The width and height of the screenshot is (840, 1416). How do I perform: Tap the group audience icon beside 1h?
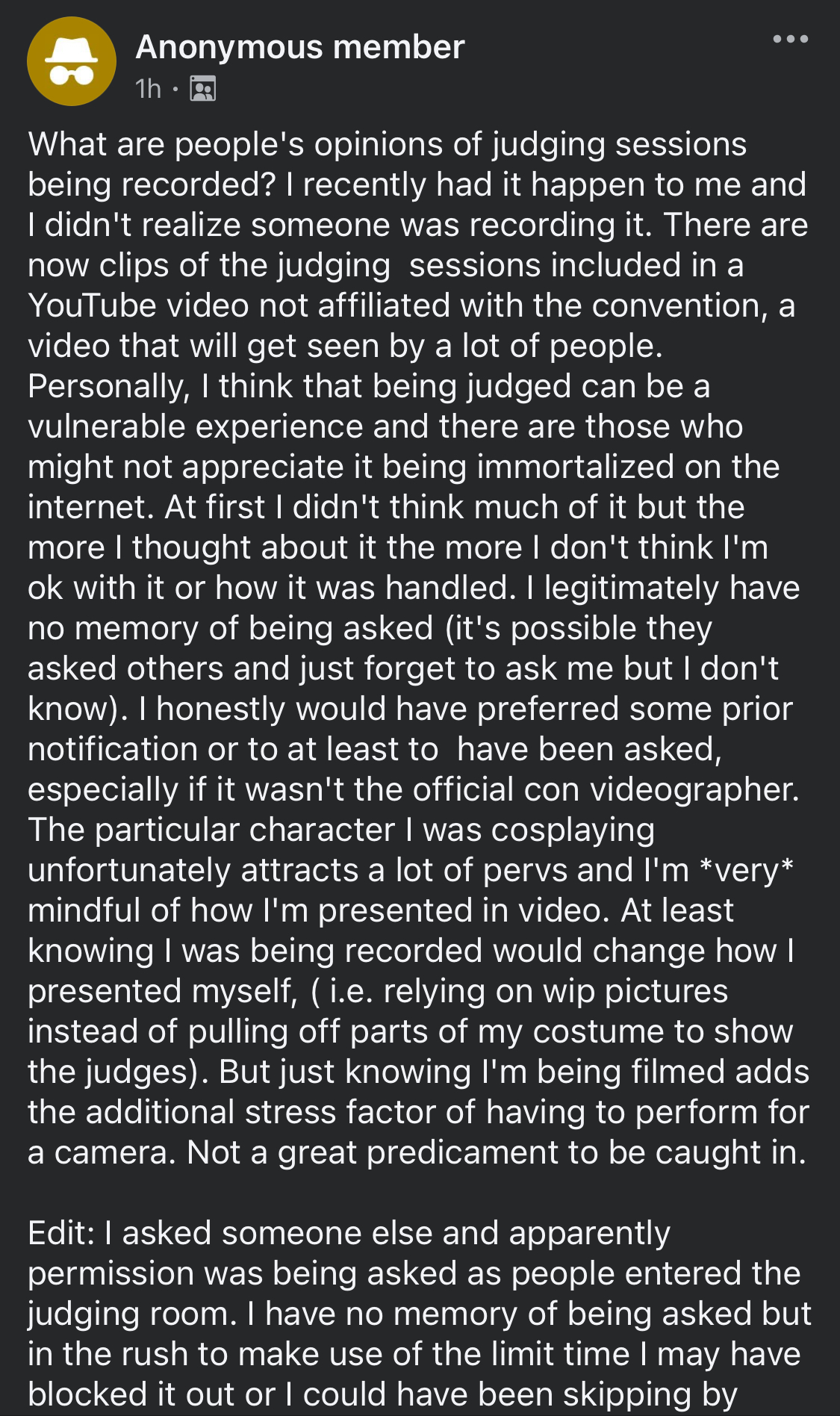tap(203, 89)
